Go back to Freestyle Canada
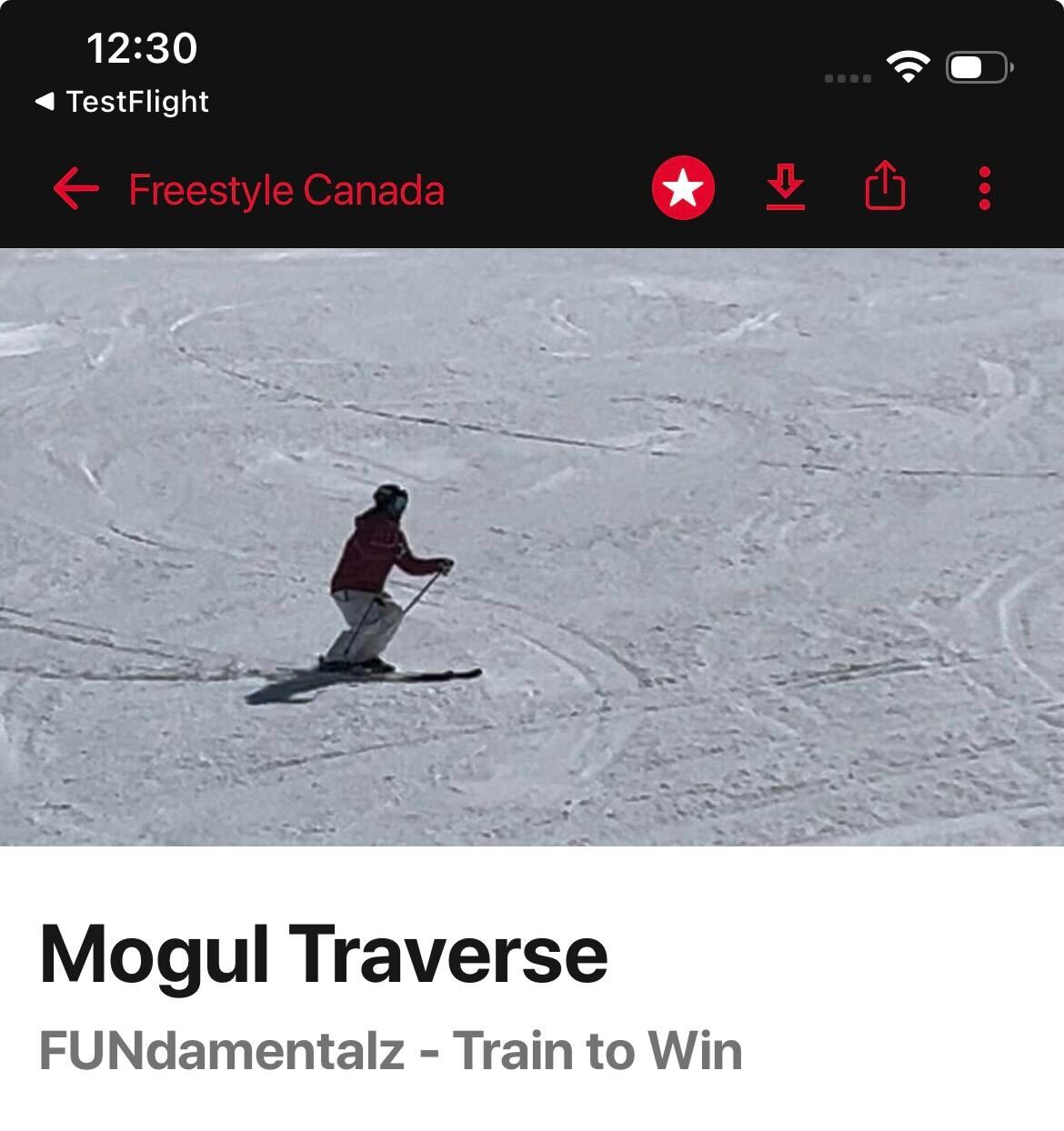The height and width of the screenshot is (1131, 1064). [x=76, y=190]
